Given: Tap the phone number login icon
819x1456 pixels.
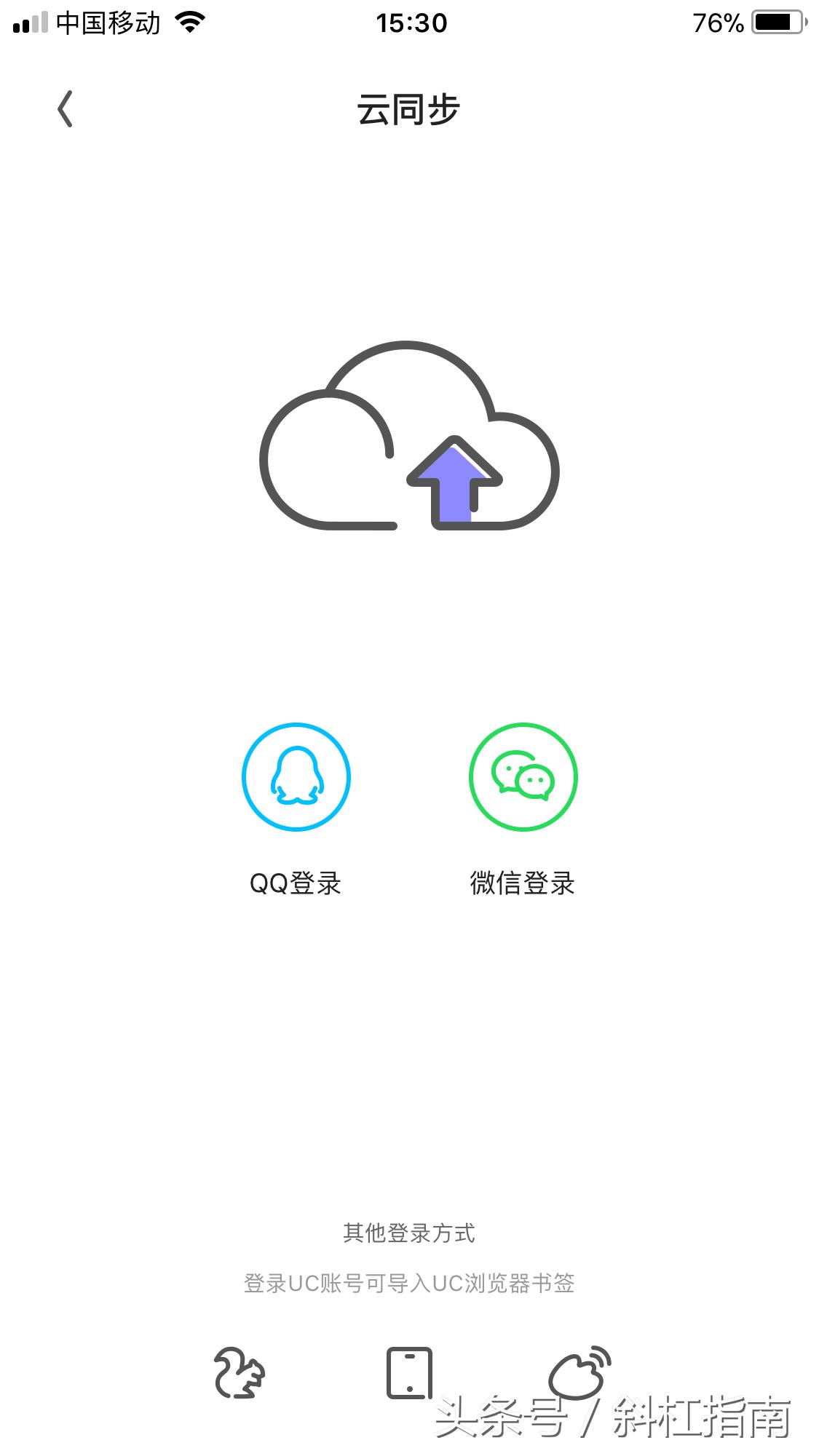Looking at the screenshot, I should pos(409,1371).
